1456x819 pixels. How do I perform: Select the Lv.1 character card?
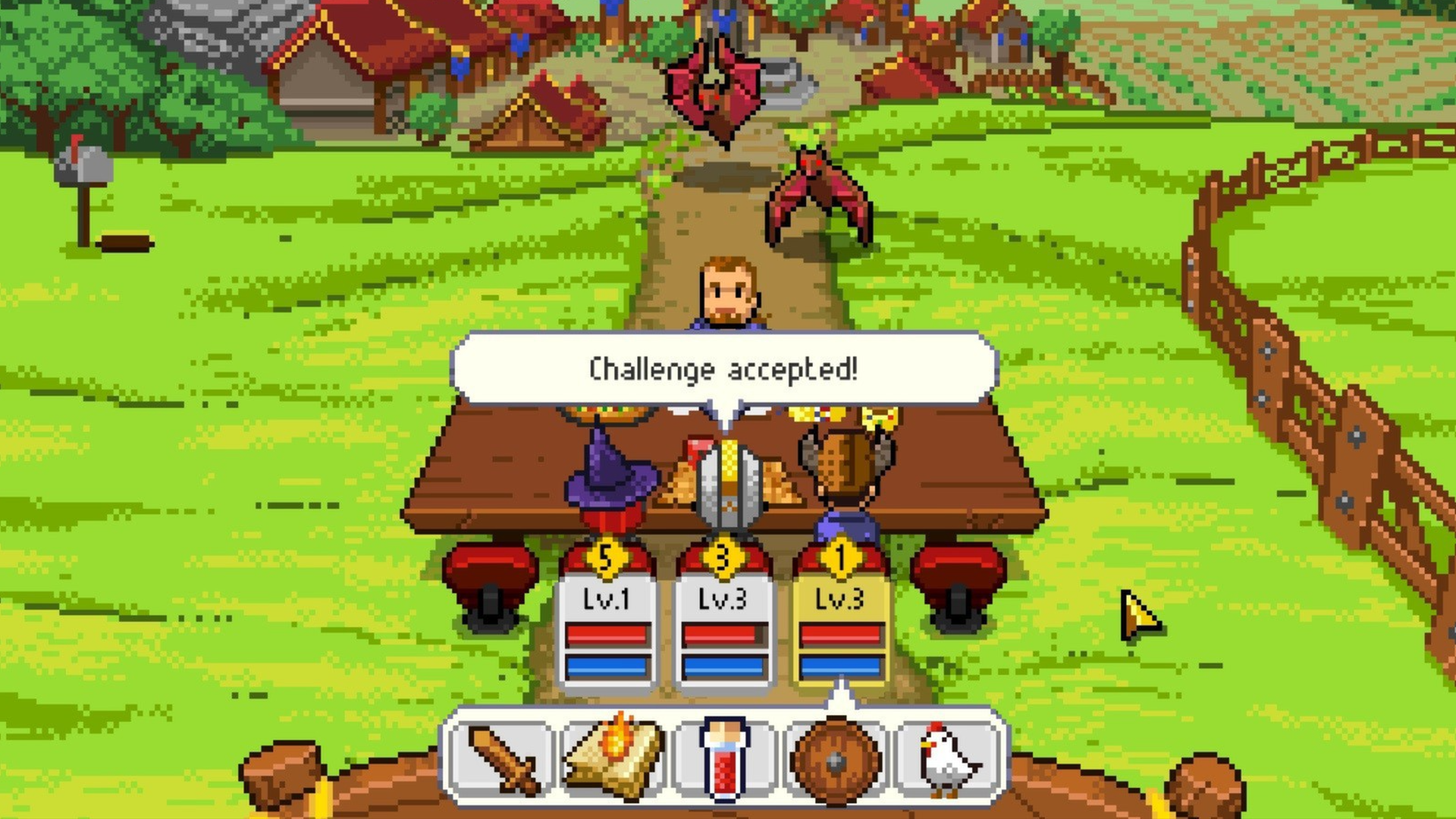point(607,618)
